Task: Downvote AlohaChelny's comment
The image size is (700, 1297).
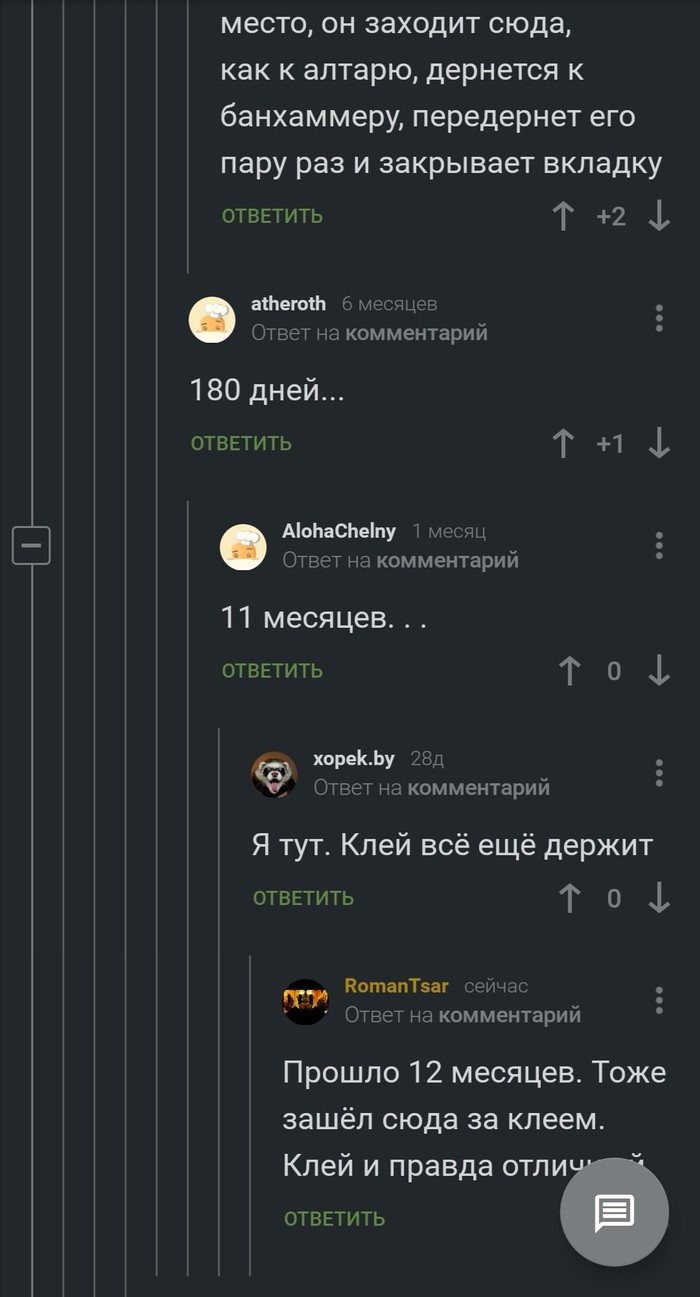Action: tap(658, 671)
